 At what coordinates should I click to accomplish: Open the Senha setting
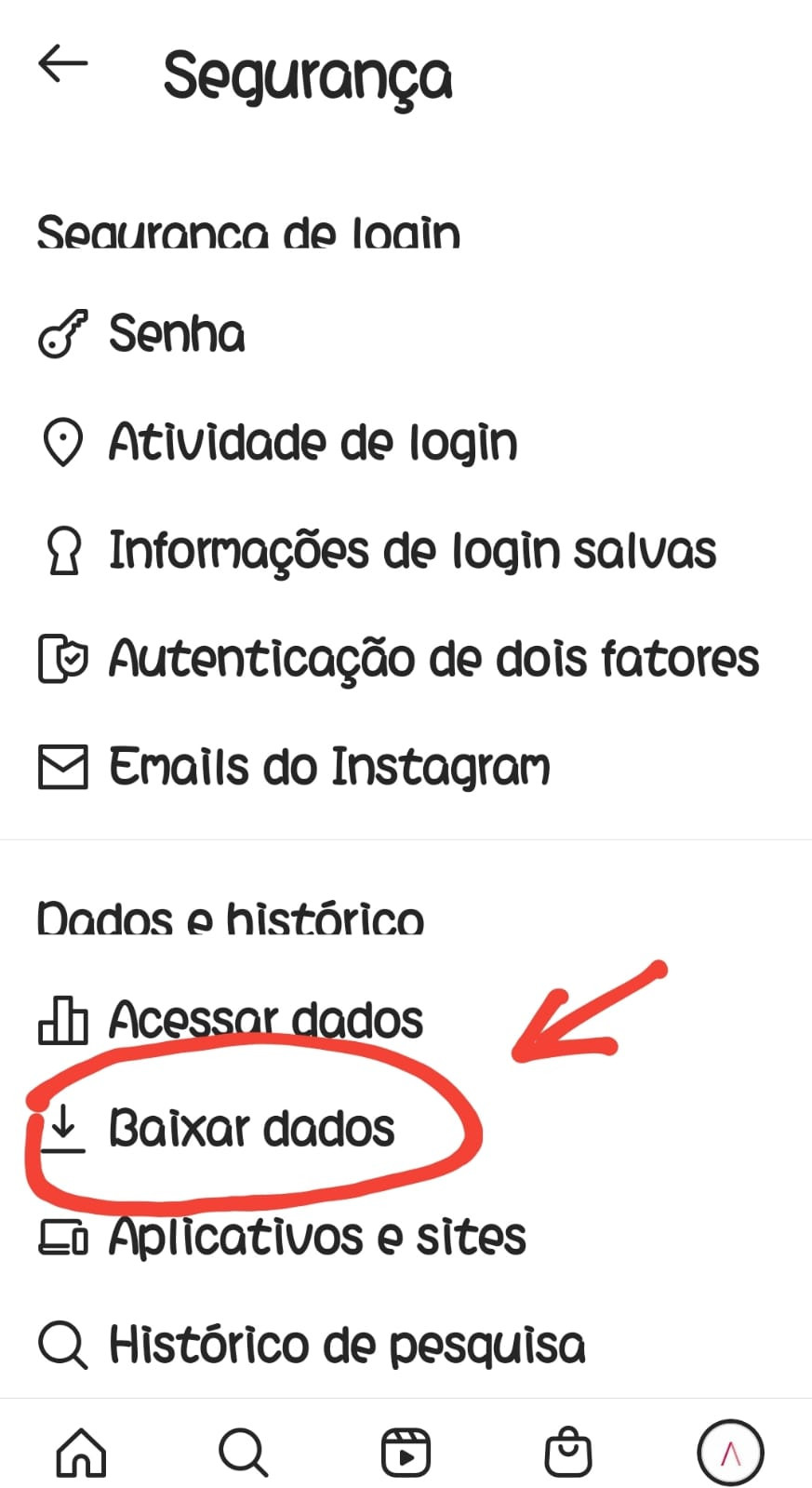[406, 333]
